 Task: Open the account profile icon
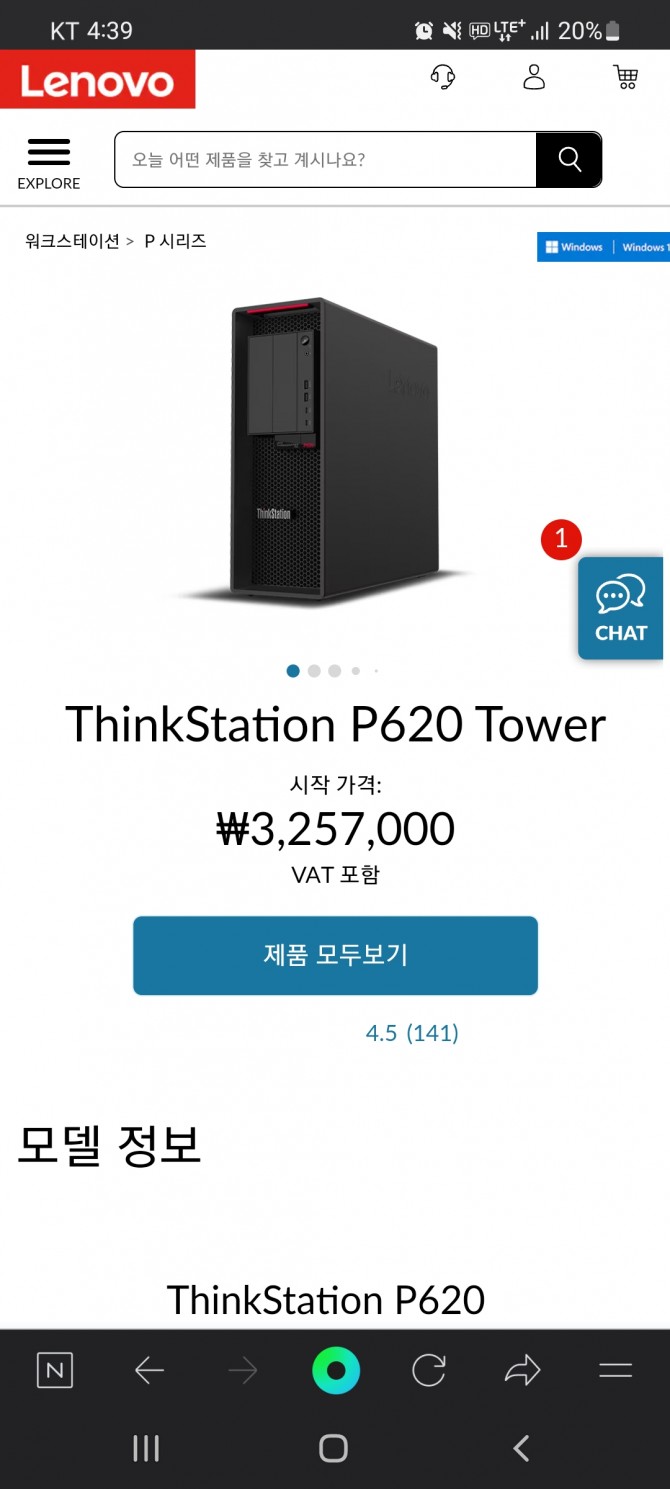click(x=534, y=77)
